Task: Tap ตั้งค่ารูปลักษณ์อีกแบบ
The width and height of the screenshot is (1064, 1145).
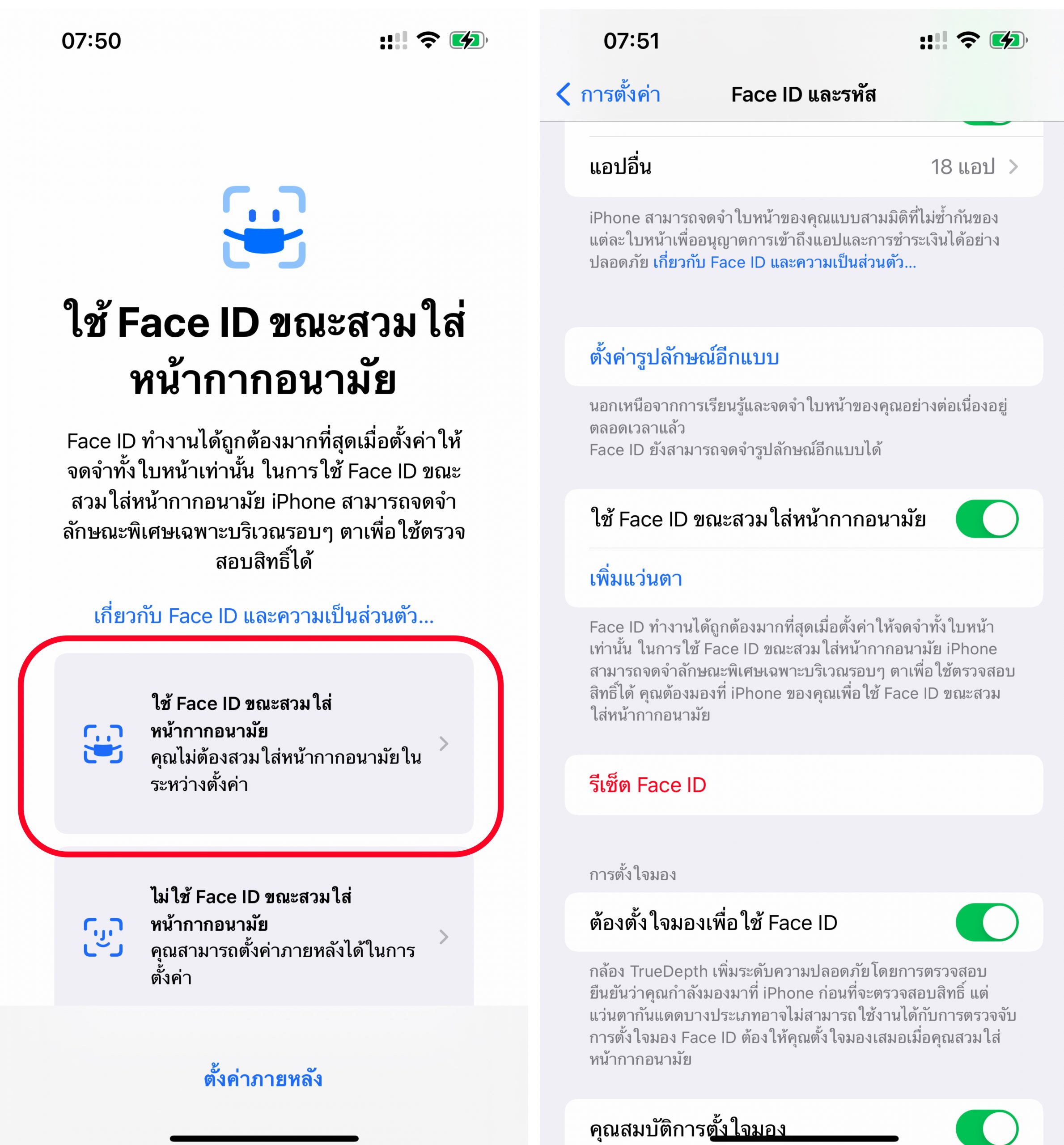Action: tap(684, 357)
